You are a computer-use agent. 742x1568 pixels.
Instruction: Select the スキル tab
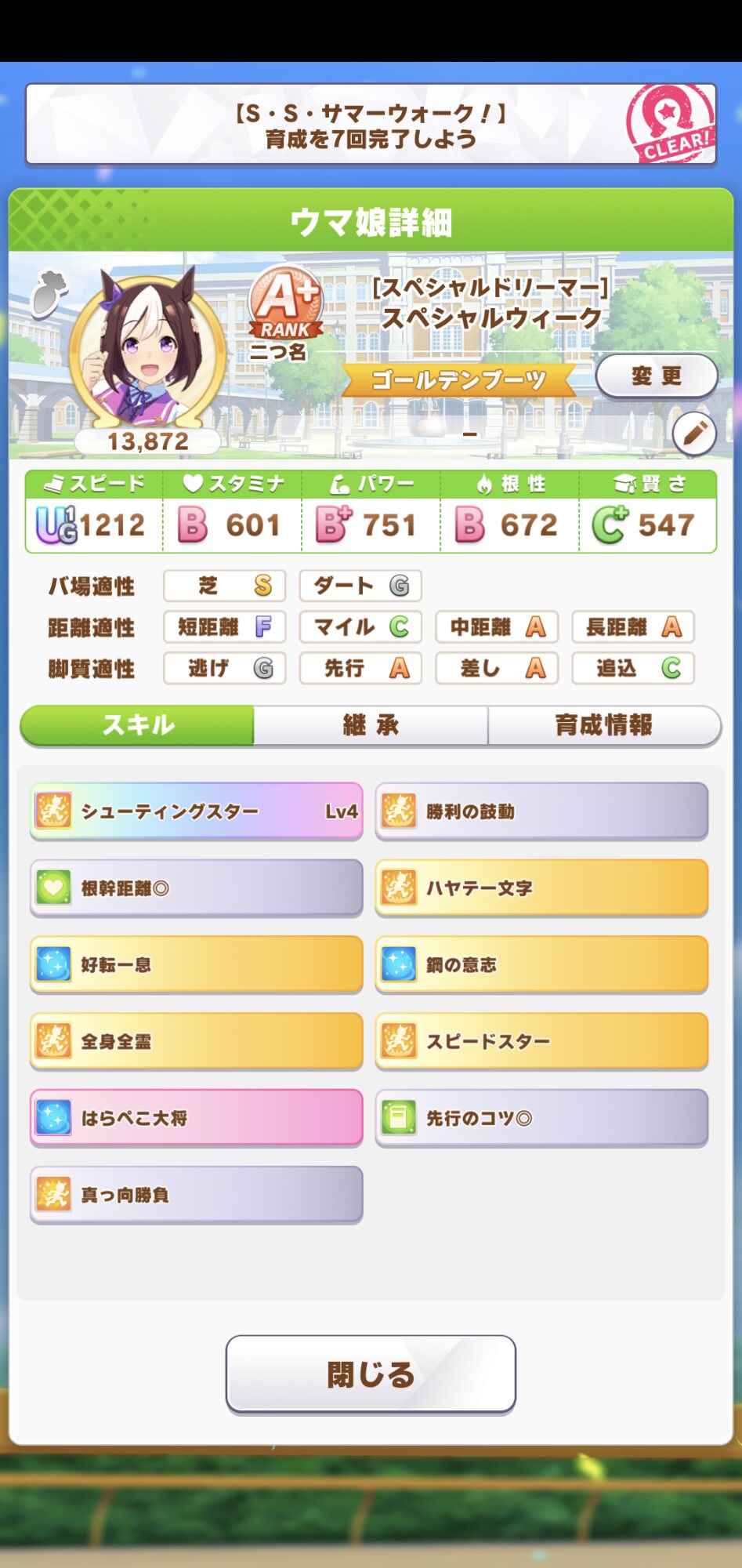tap(138, 725)
